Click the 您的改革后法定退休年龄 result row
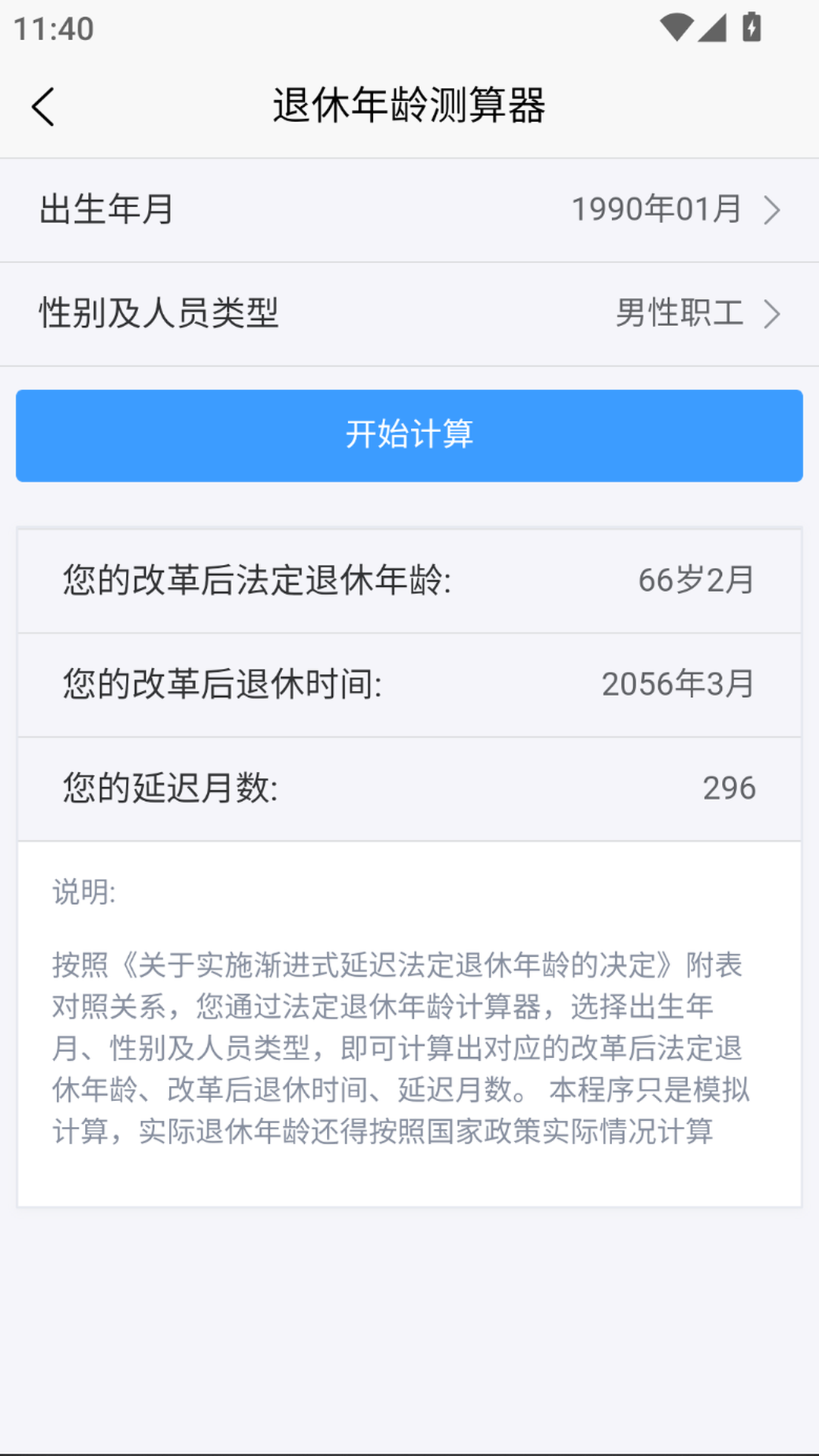This screenshot has width=819, height=1456. pyautogui.click(x=409, y=581)
